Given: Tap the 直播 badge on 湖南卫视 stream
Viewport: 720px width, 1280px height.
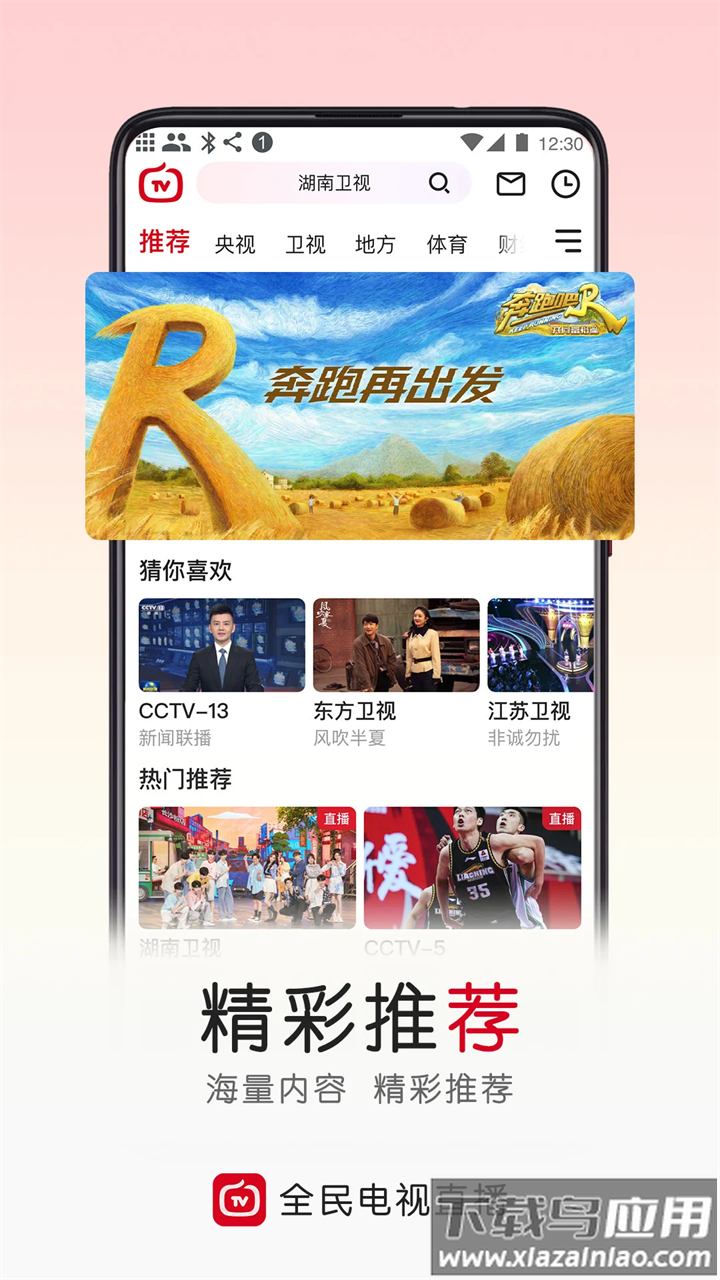Looking at the screenshot, I should 337,819.
